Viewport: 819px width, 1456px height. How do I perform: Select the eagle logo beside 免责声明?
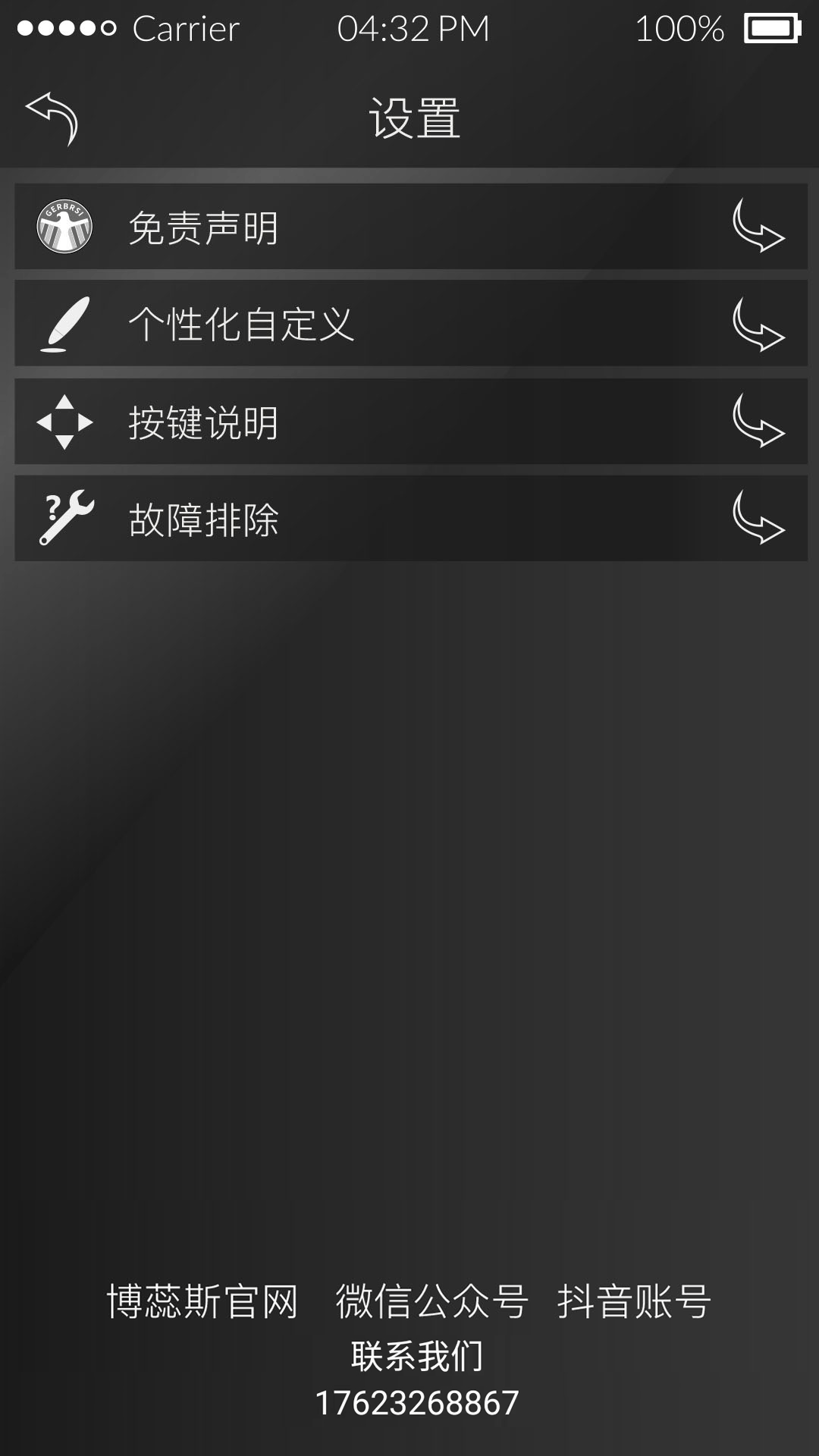[65, 226]
